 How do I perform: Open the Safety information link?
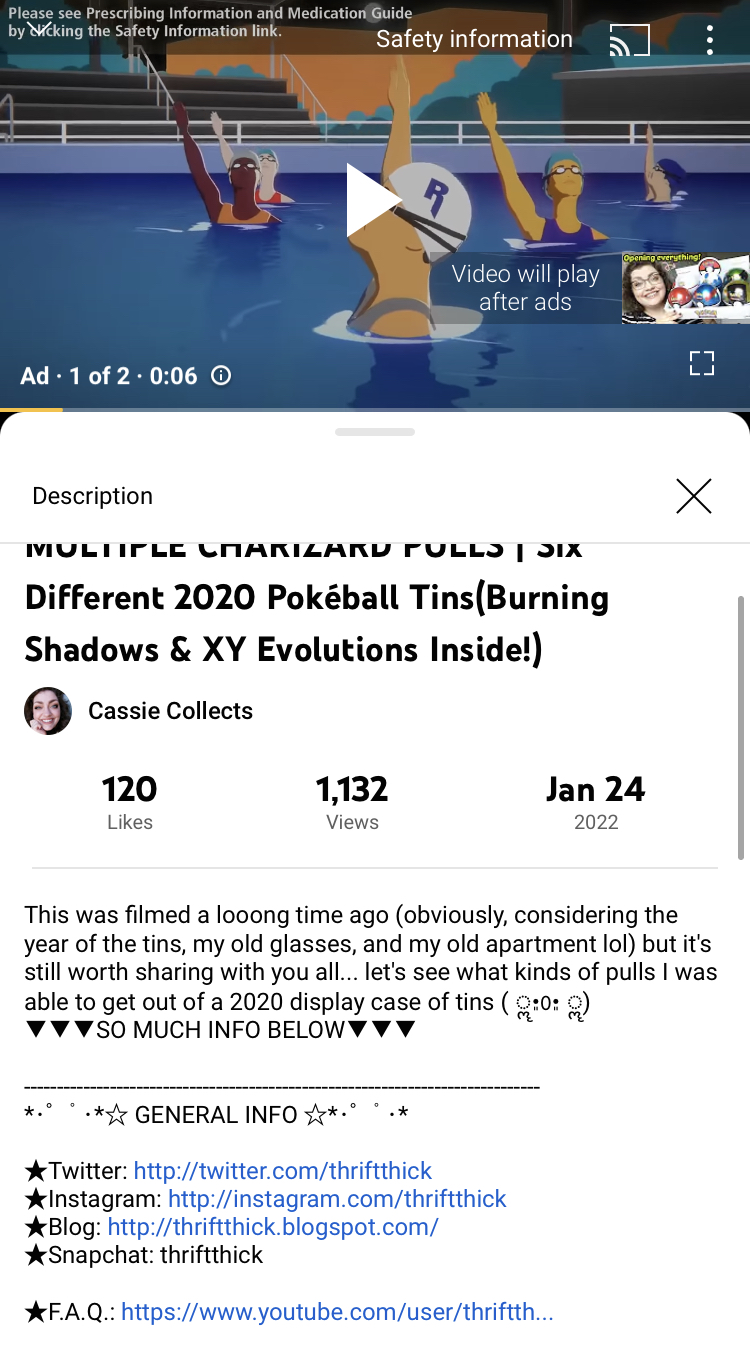point(474,39)
